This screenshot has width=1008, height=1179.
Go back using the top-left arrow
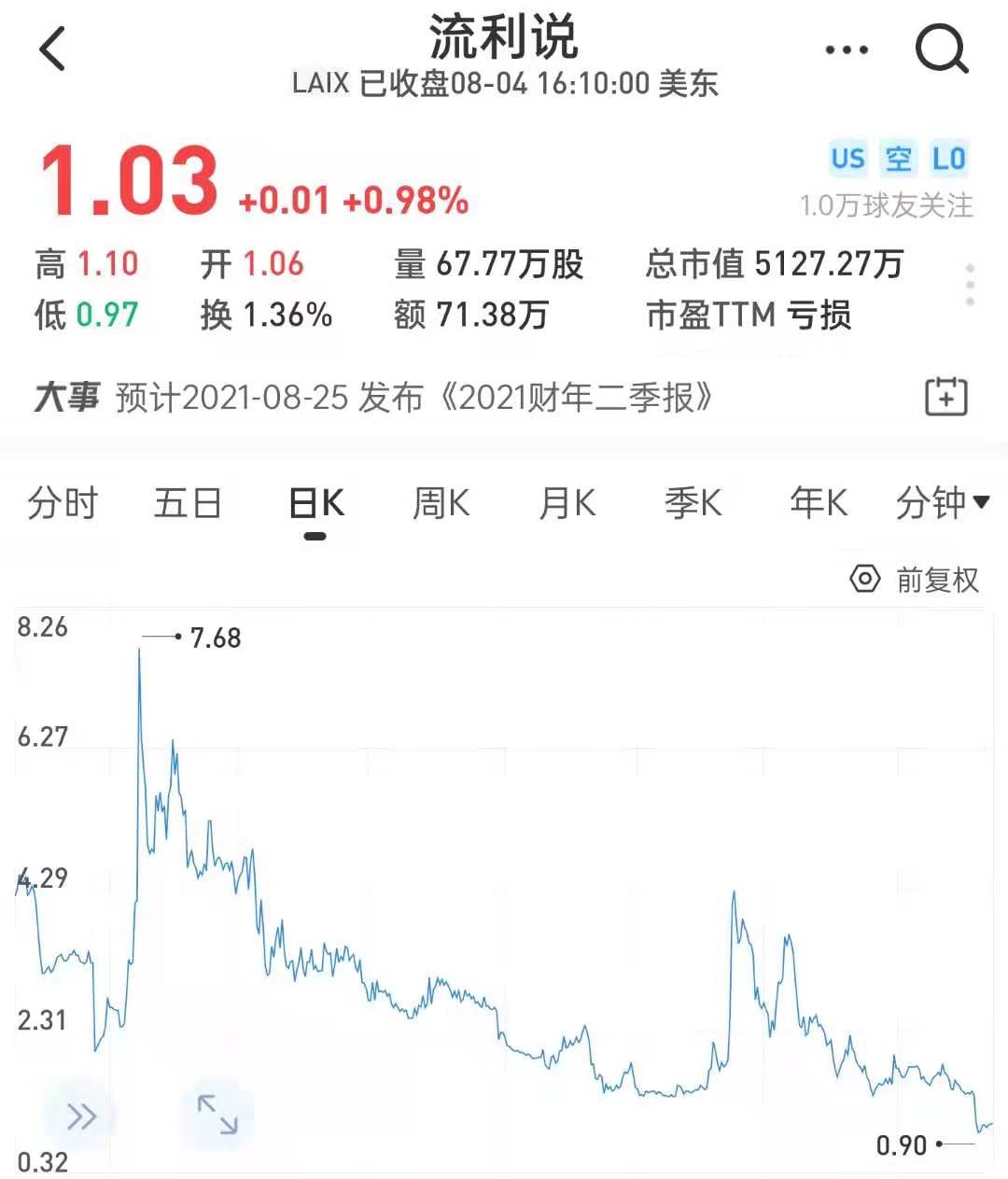tap(53, 49)
